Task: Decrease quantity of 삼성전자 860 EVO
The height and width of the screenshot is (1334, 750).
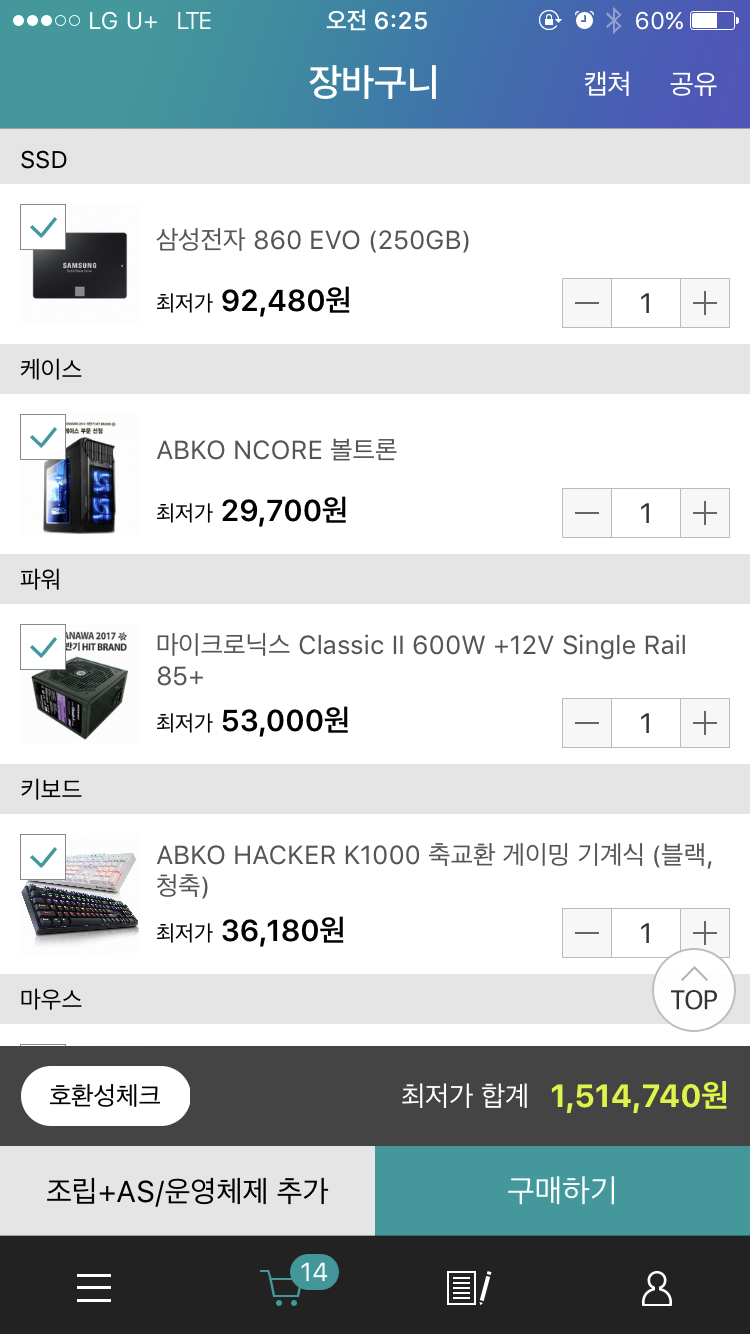Action: coord(587,303)
